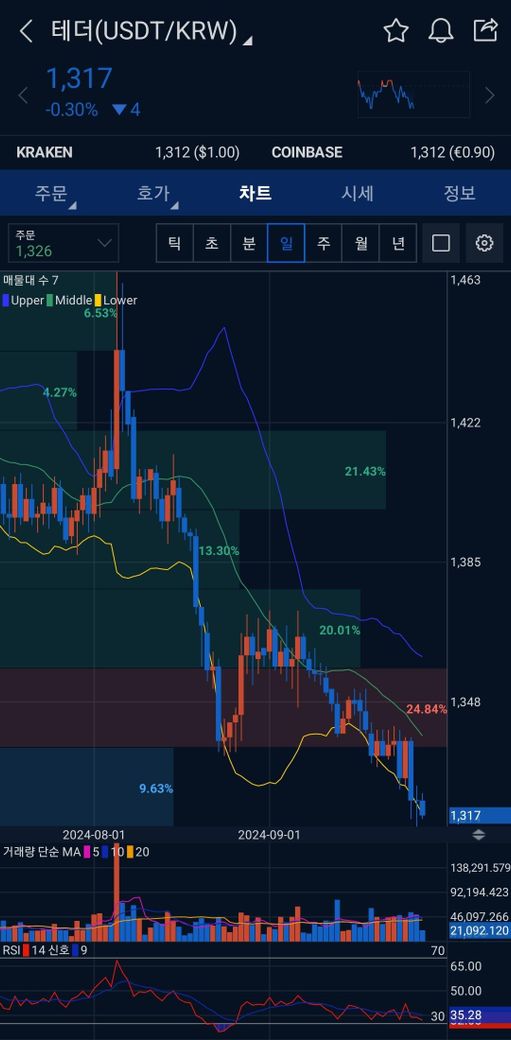Switch to the 정보 tab
The height and width of the screenshot is (1040, 511).
(x=459, y=193)
